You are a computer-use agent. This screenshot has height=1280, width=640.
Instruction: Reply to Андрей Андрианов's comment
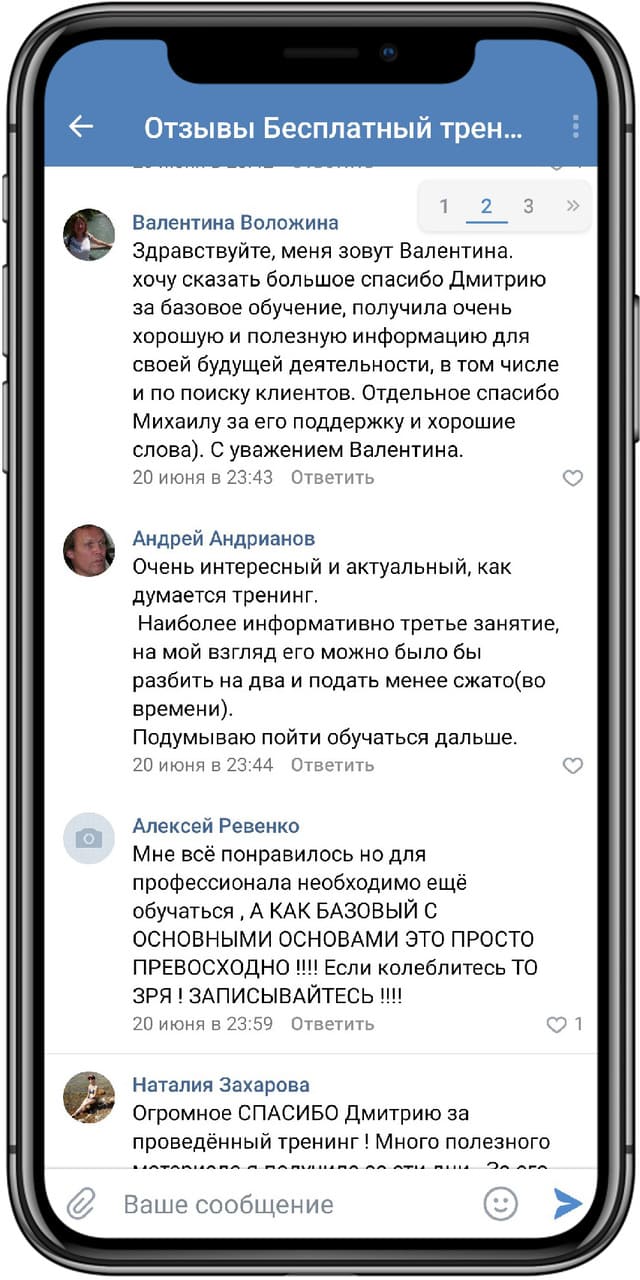click(x=332, y=765)
